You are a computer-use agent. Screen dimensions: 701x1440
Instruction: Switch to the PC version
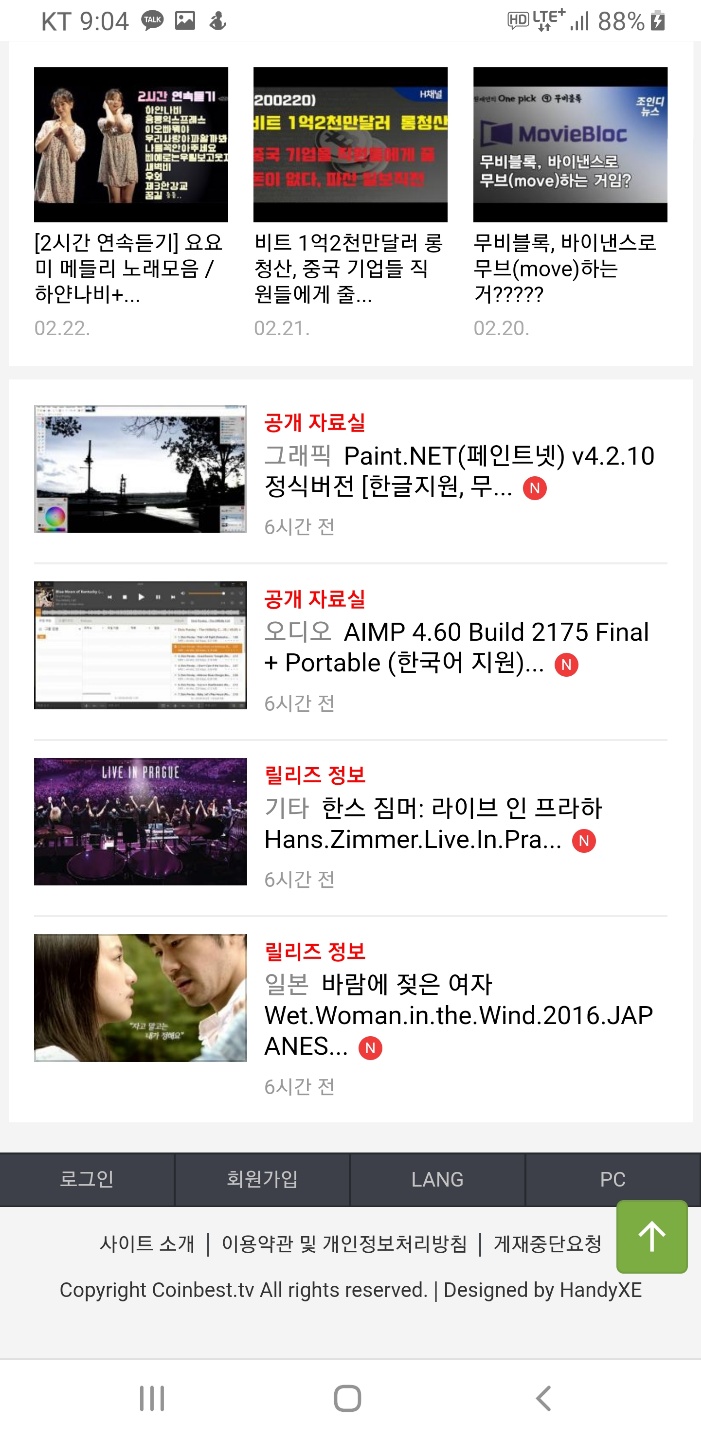612,1180
